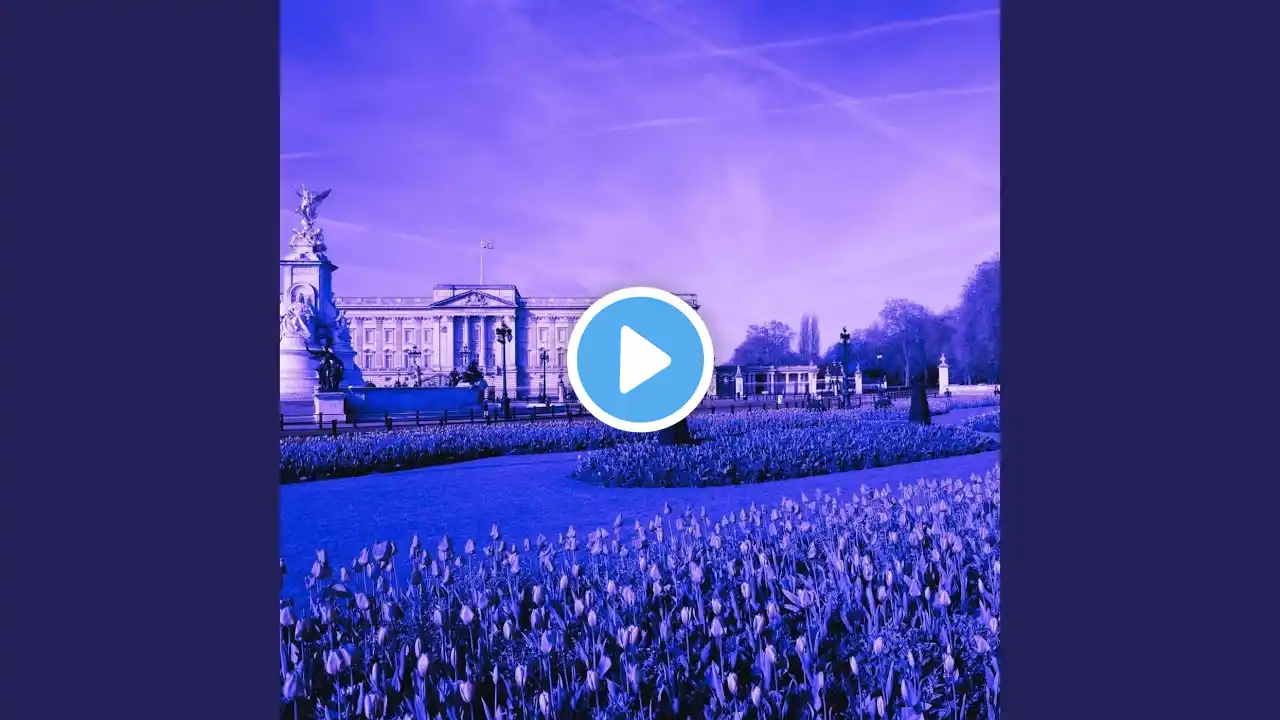Play the video

[x=640, y=359]
